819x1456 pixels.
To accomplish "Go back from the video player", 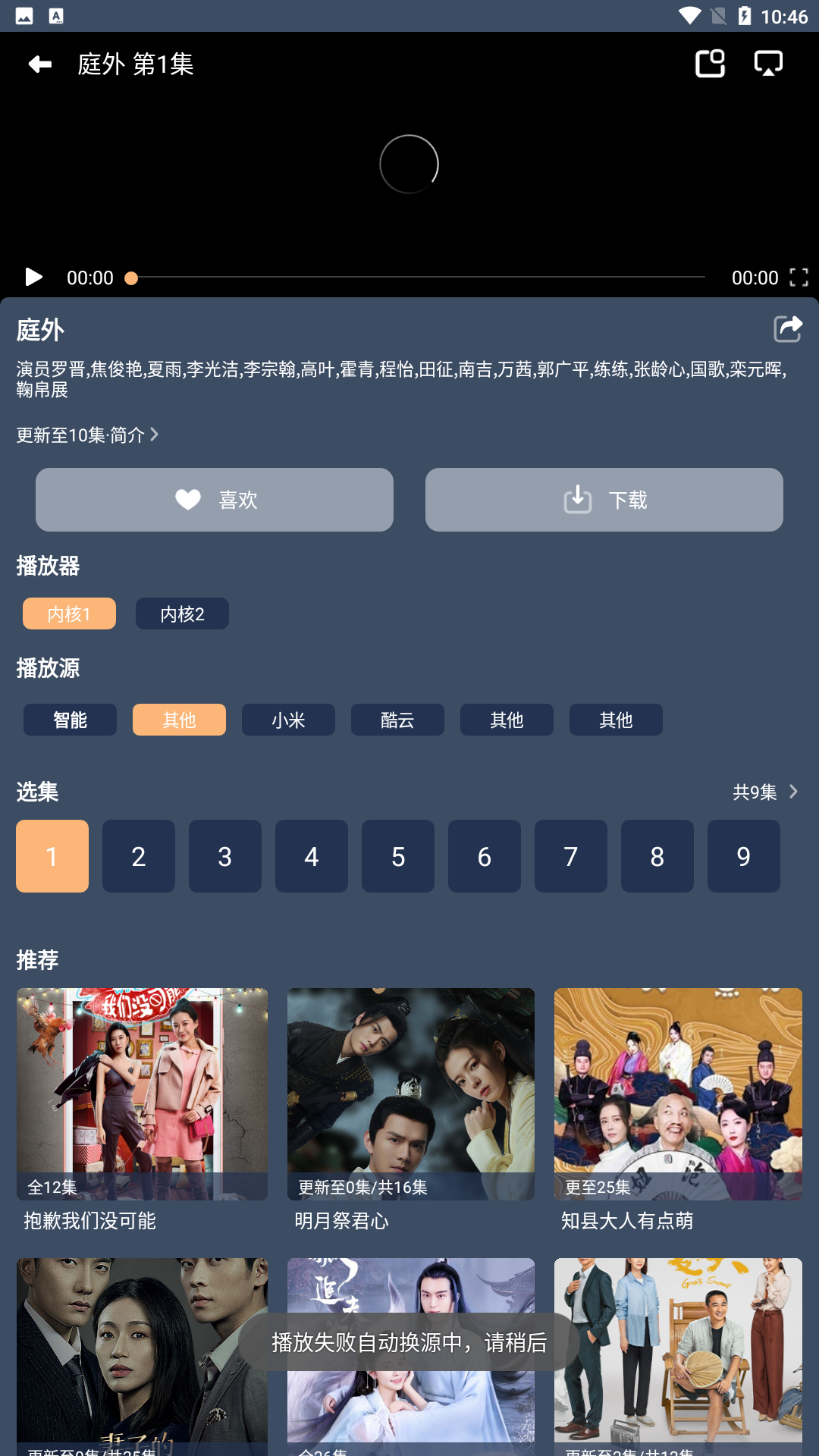I will tap(39, 64).
